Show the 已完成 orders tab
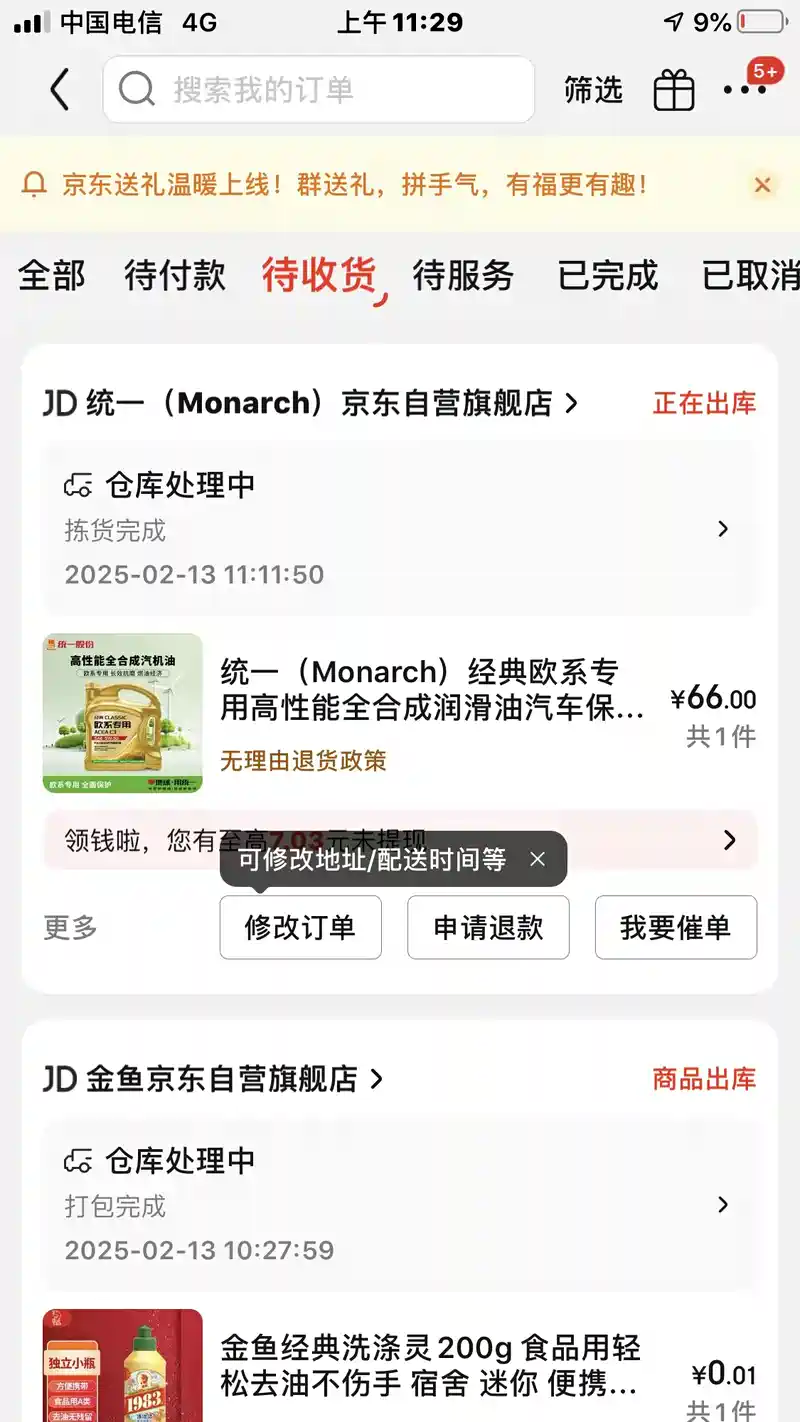 [608, 275]
